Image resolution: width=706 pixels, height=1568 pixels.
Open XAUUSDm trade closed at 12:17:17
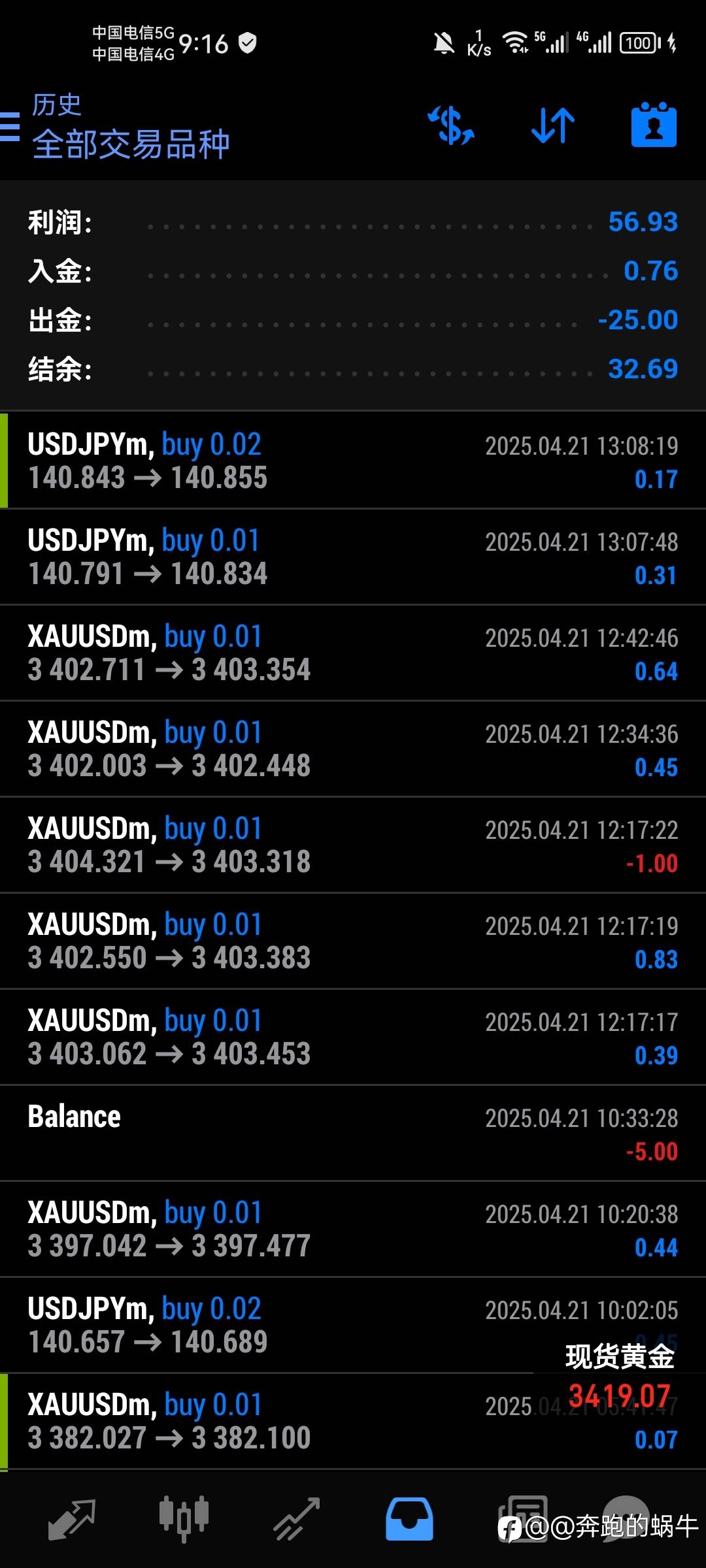pyautogui.click(x=353, y=1037)
